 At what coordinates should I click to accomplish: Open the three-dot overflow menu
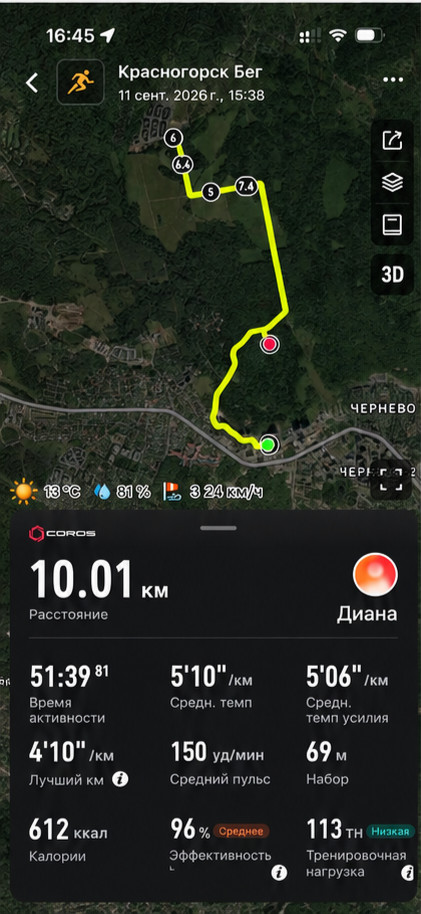[x=394, y=80]
